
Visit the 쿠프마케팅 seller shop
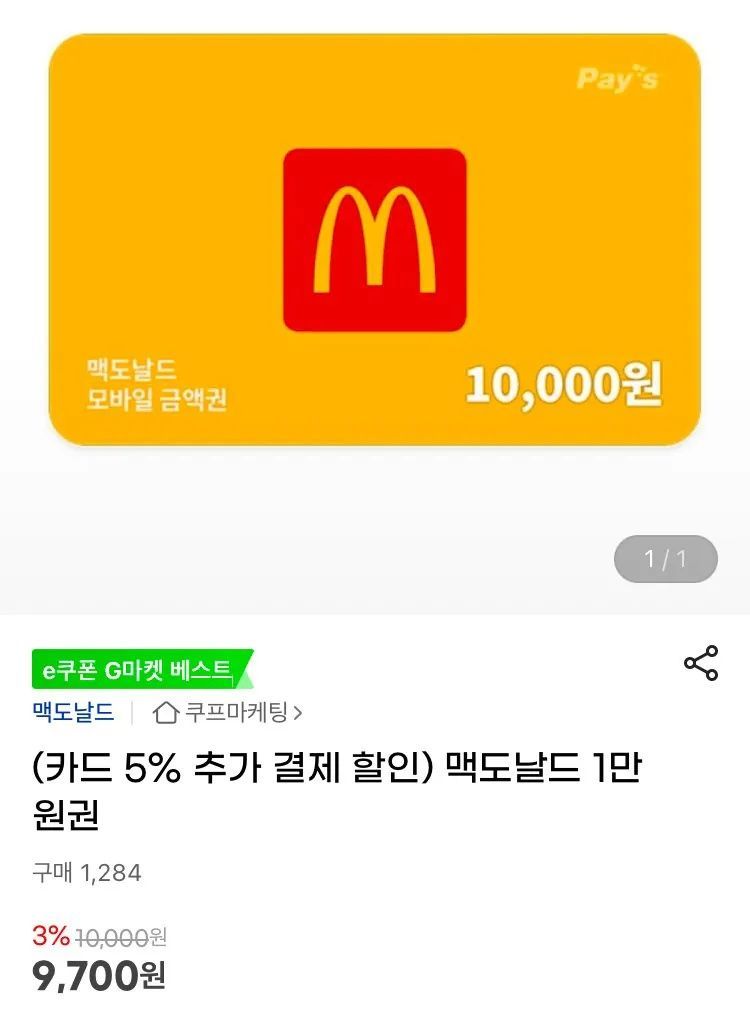coord(228,713)
